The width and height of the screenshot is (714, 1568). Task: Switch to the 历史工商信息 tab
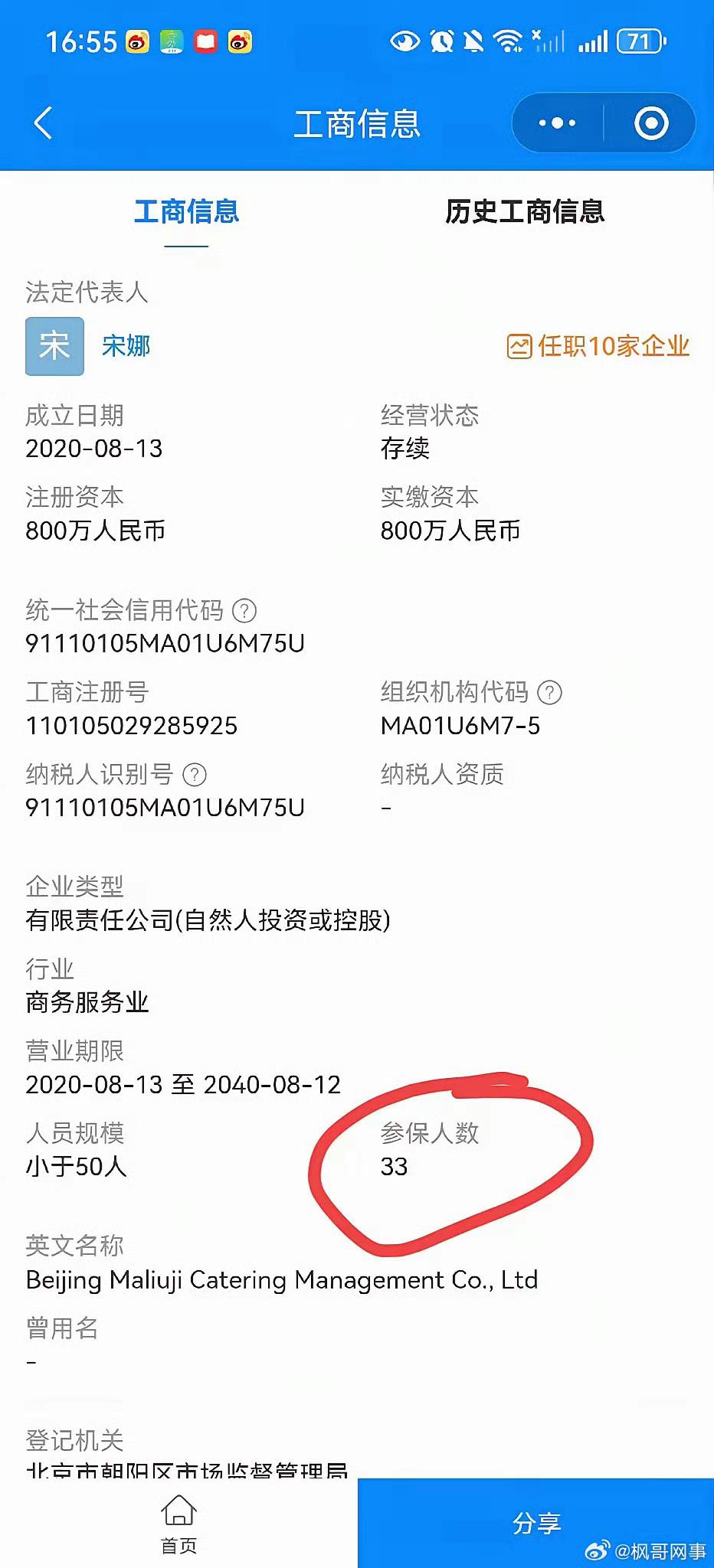click(x=525, y=211)
